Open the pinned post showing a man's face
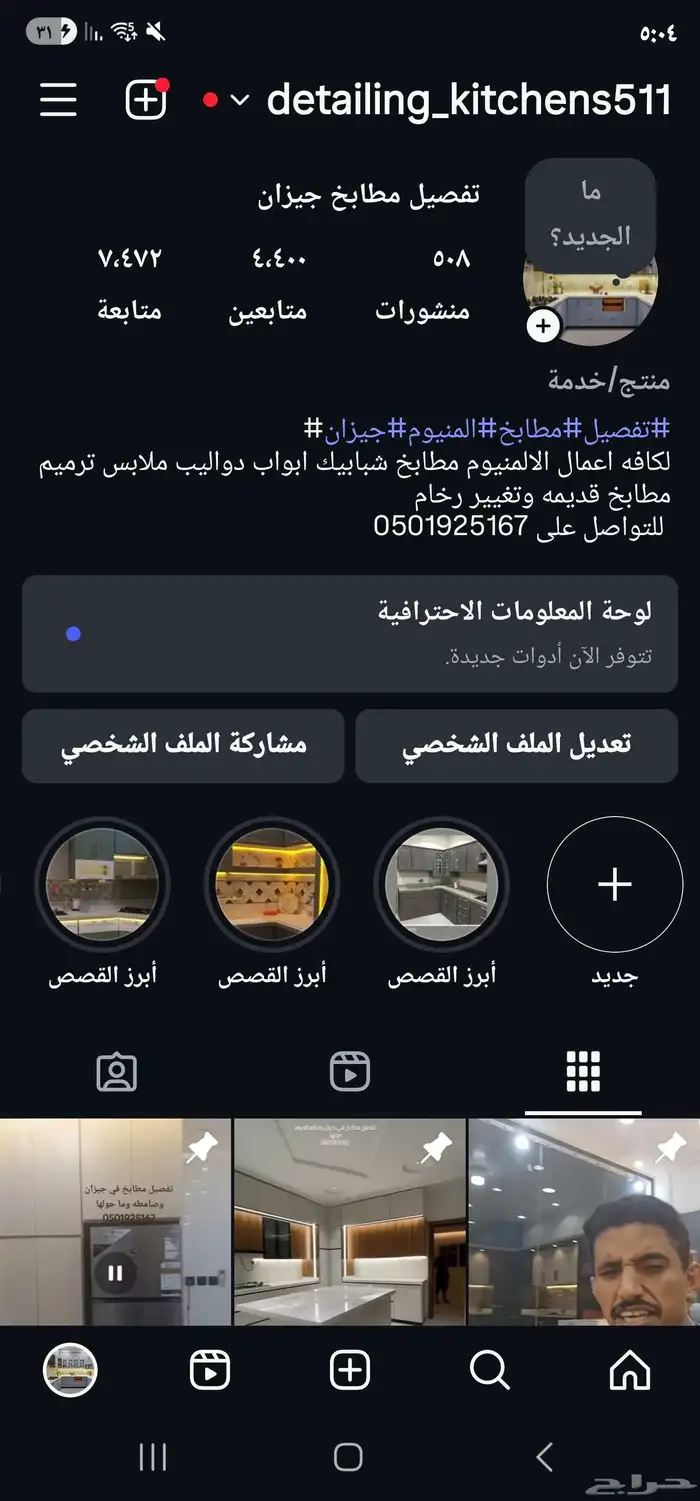The image size is (700, 1501). [585, 1222]
